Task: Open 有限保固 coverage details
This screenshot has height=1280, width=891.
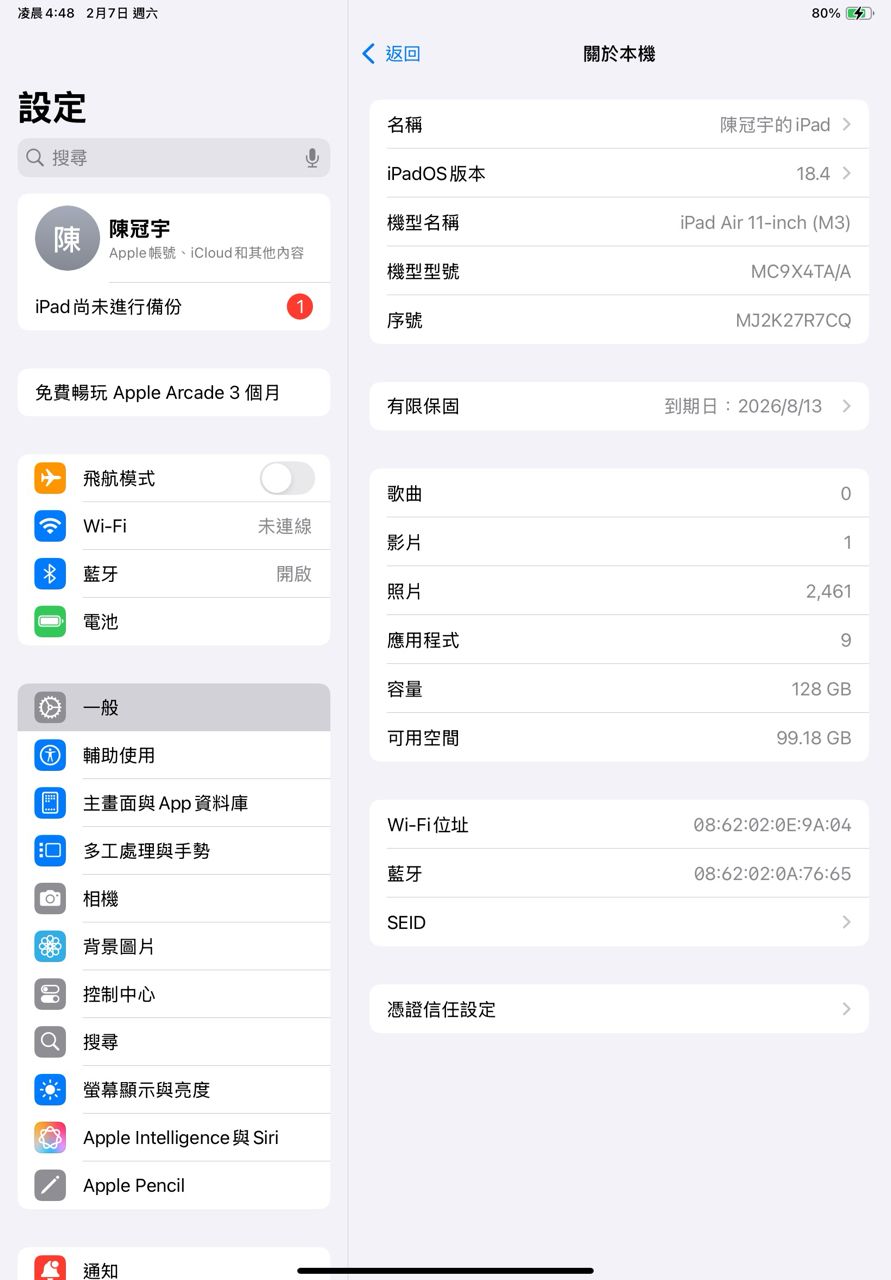Action: (618, 407)
